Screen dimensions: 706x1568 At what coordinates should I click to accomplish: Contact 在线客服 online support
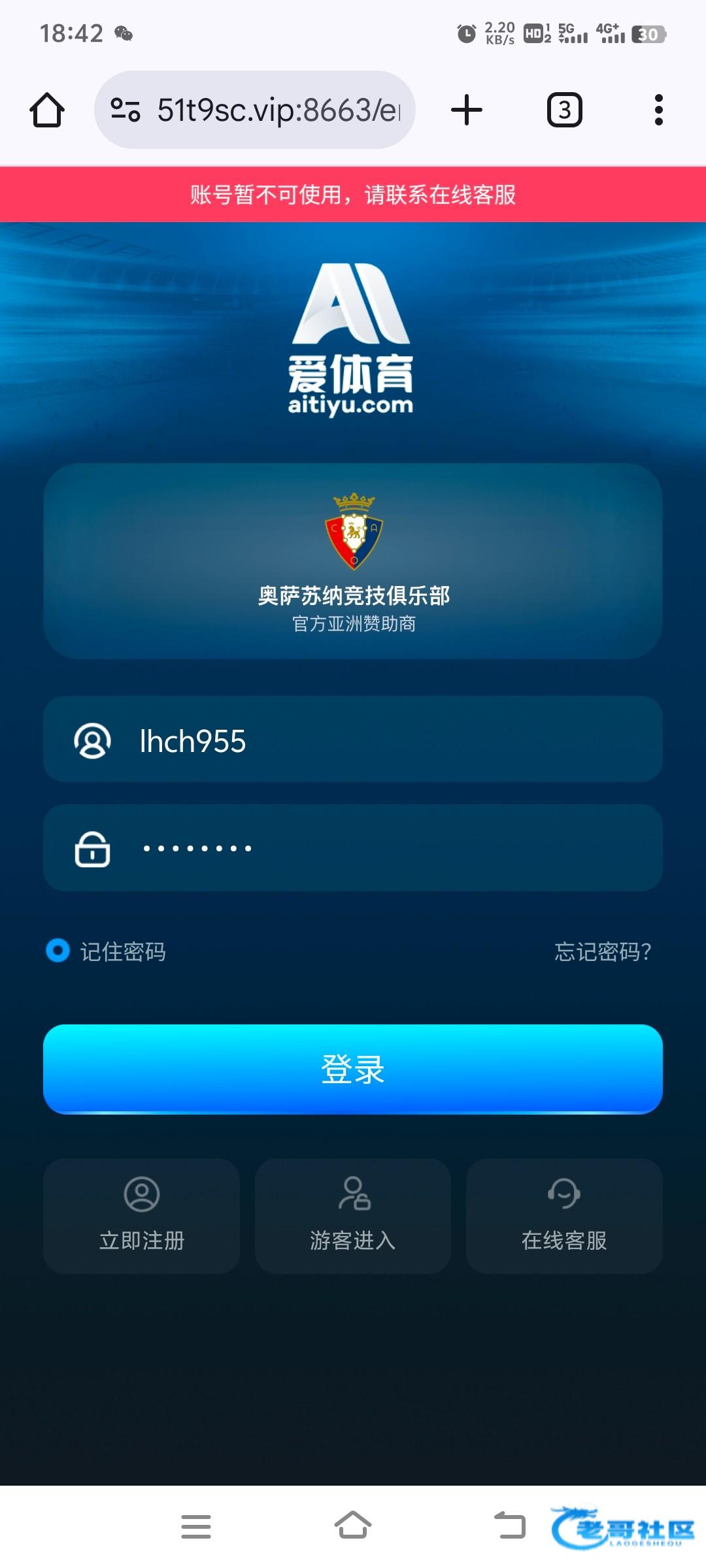tap(564, 1215)
